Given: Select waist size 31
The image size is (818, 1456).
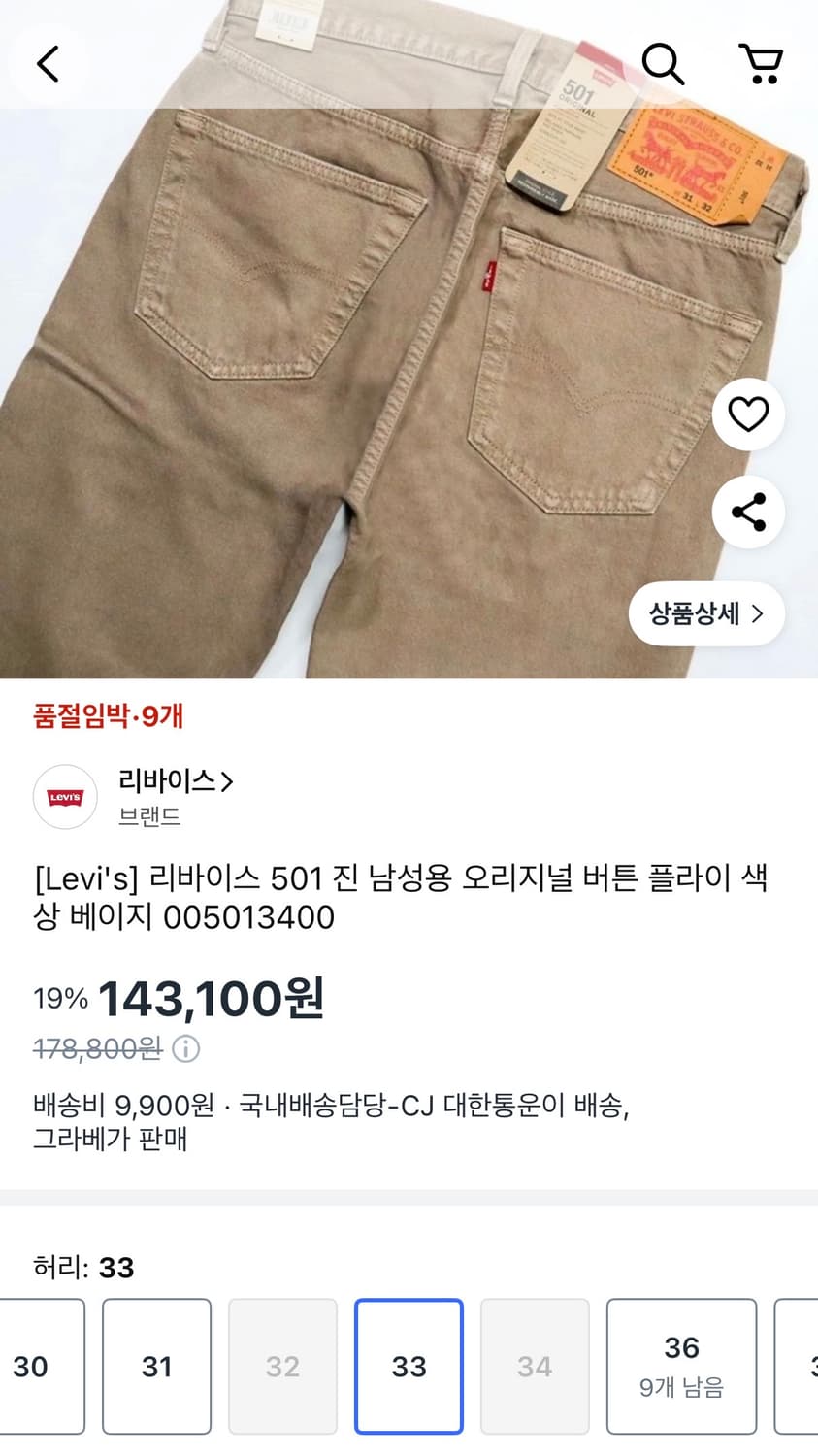Looking at the screenshot, I should 156,1365.
